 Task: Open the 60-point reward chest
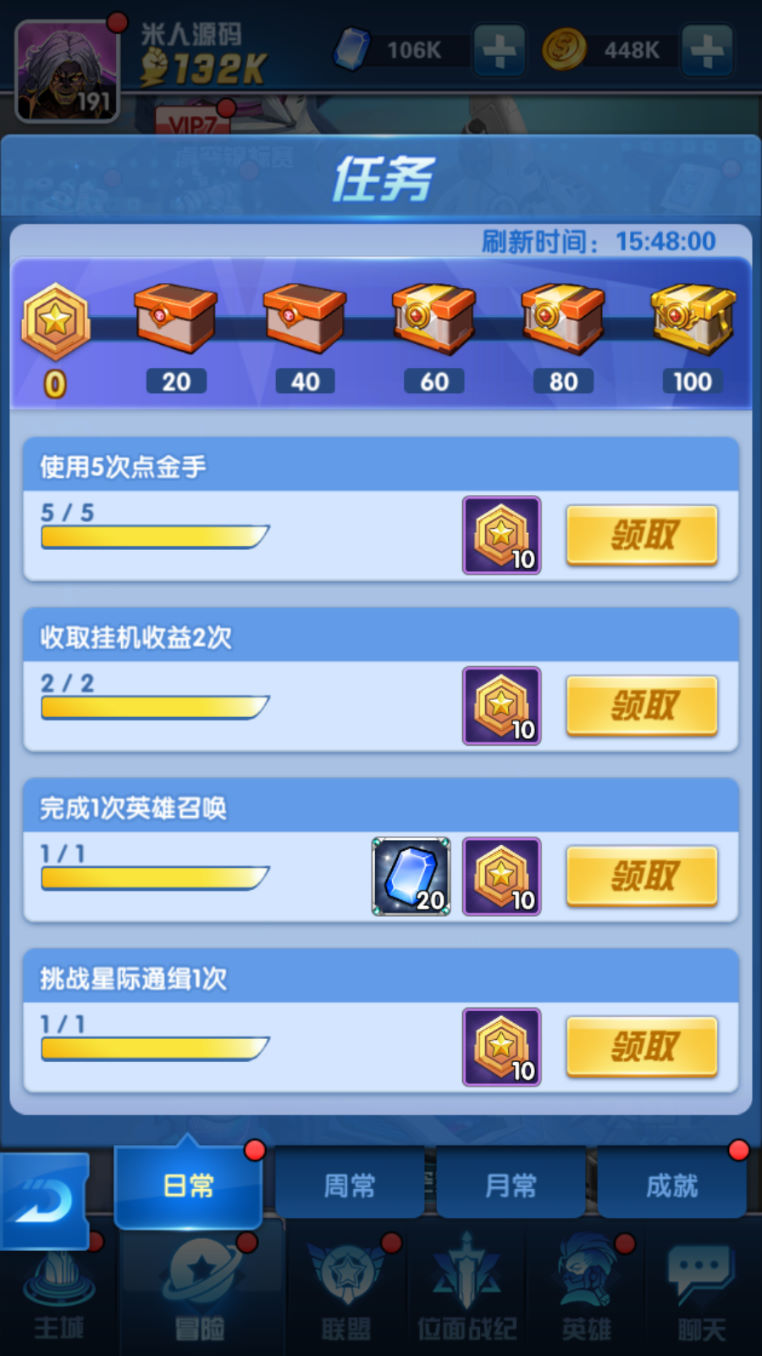(434, 317)
